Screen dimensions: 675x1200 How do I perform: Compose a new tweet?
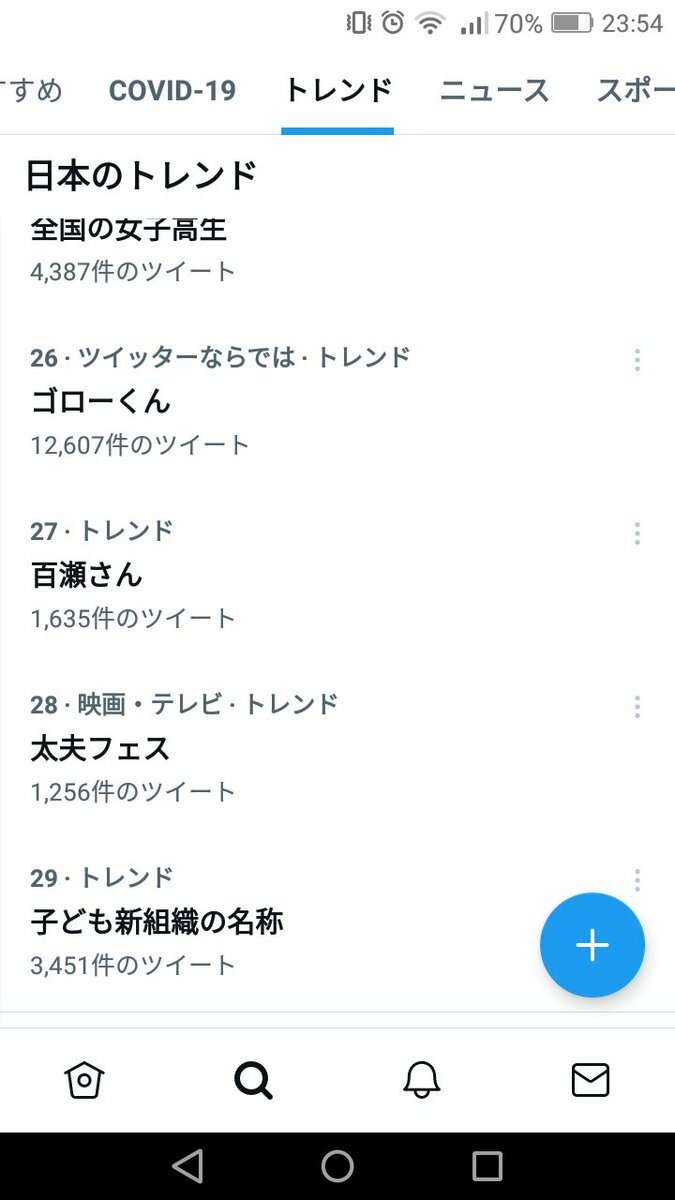tap(592, 945)
